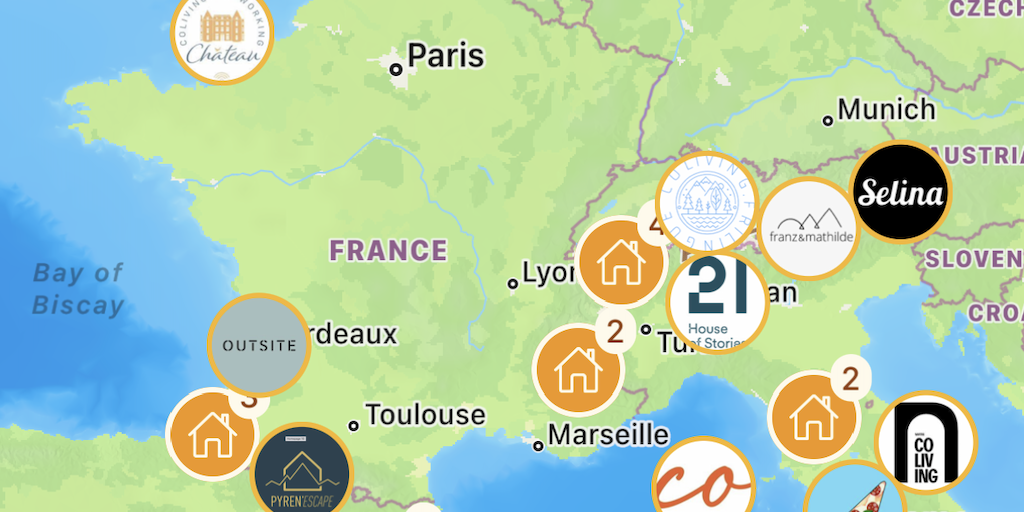Viewport: 1024px width, 512px height.
Task: Expand the house cluster showing 4
Action: [x=621, y=262]
